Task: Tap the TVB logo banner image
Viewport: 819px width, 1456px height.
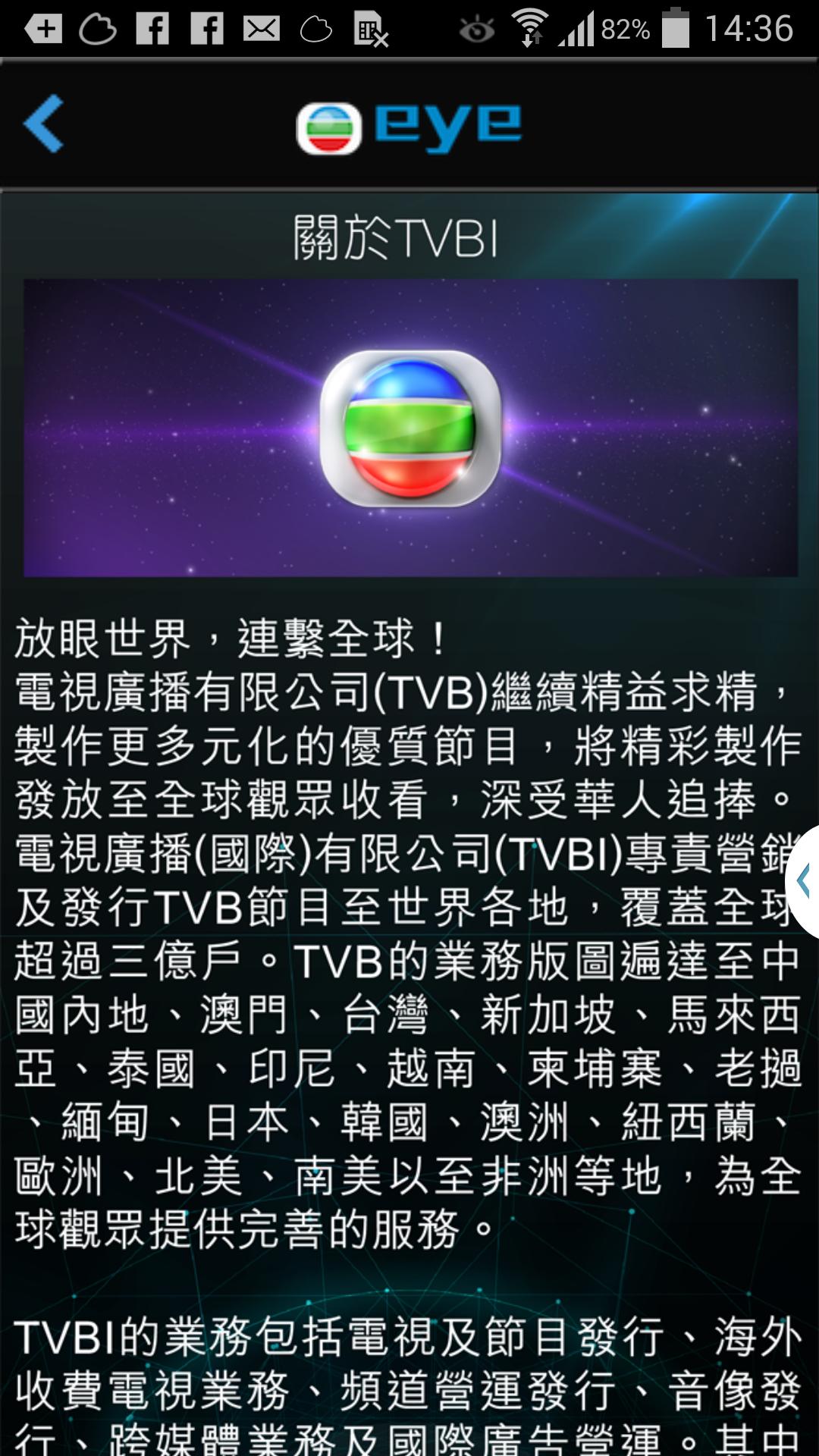Action: click(409, 425)
